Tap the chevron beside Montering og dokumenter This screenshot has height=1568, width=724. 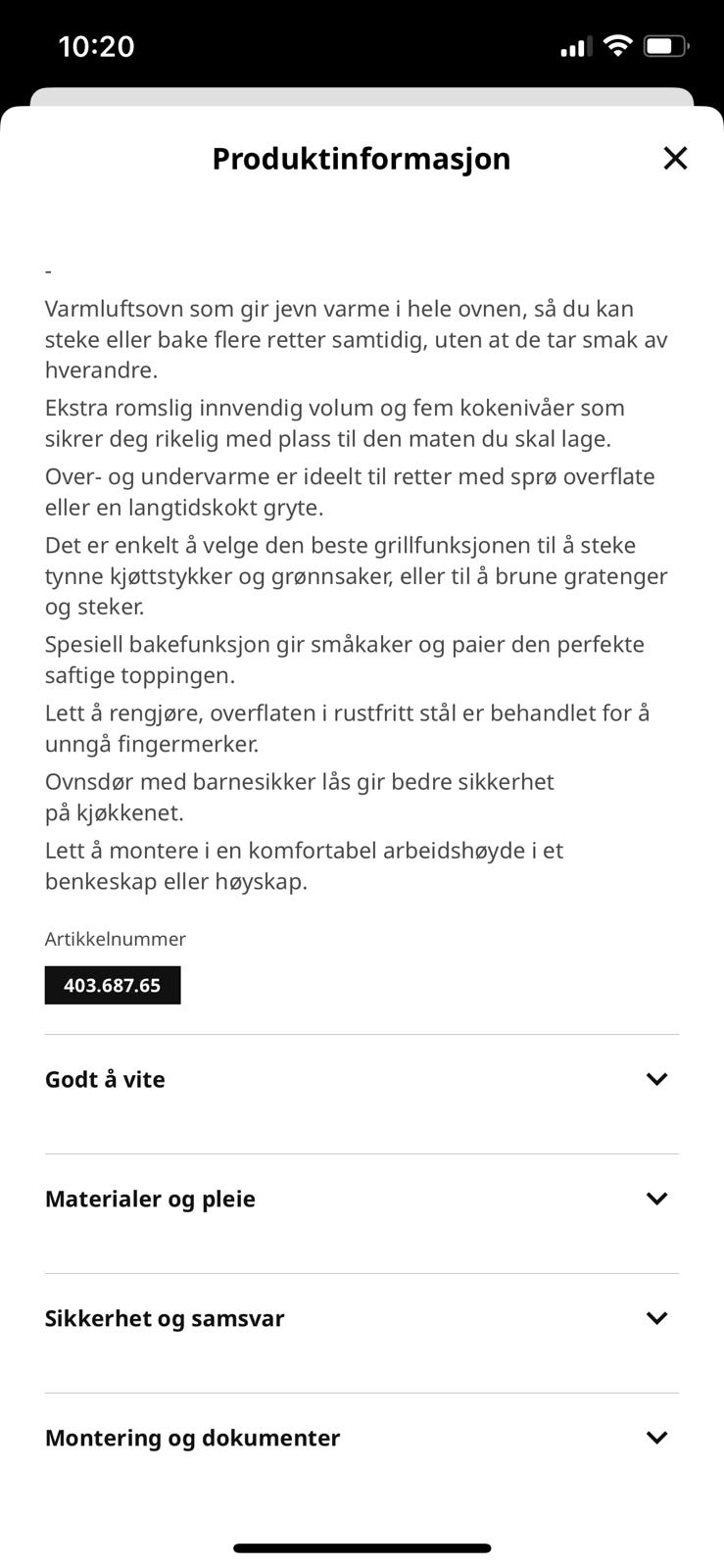(657, 1437)
